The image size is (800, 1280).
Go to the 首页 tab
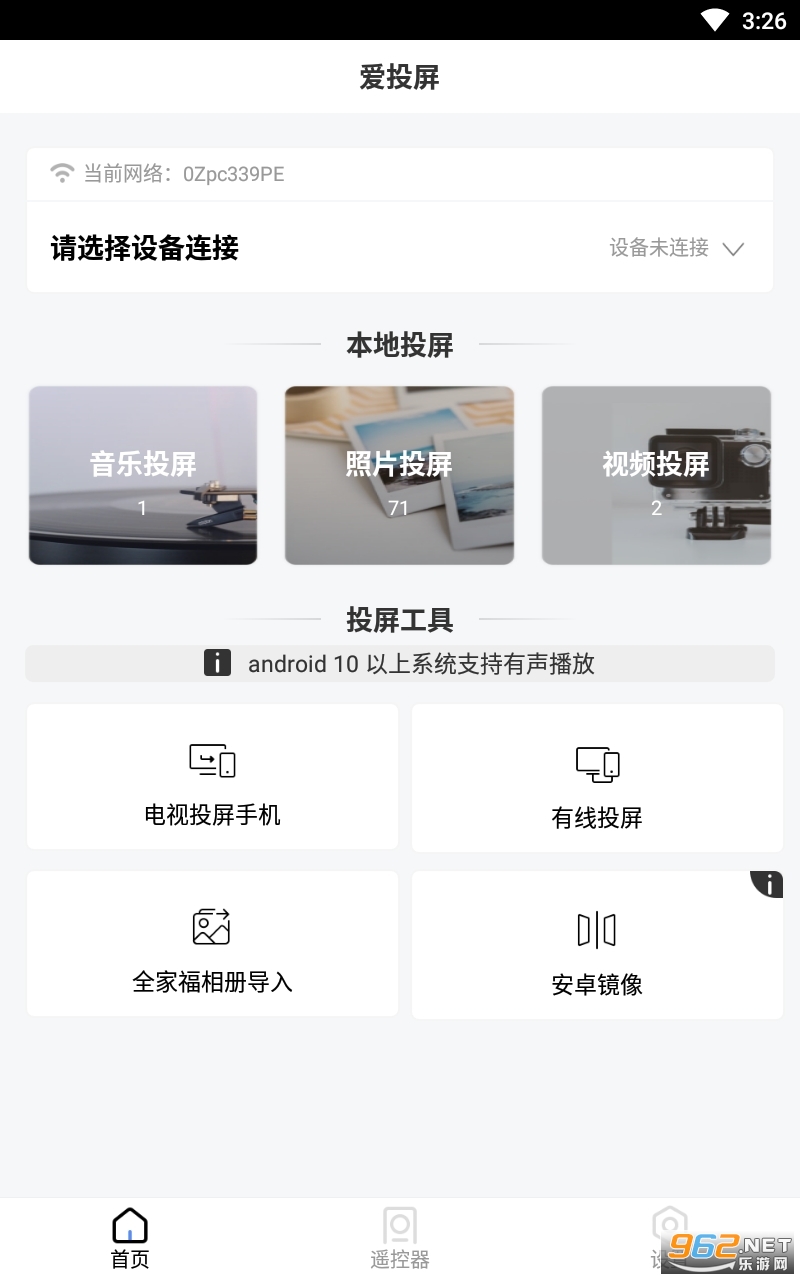pyautogui.click(x=130, y=1238)
